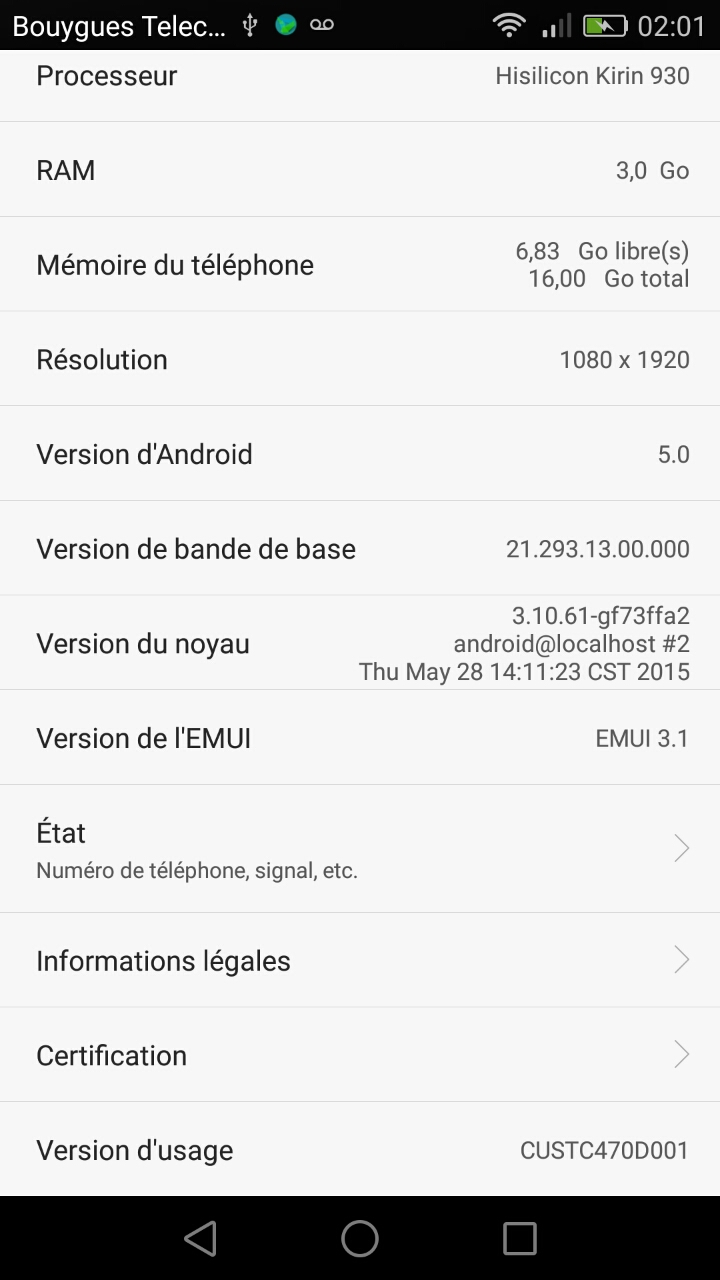Go to the home screen
This screenshot has width=720, height=1280.
pyautogui.click(x=360, y=1239)
